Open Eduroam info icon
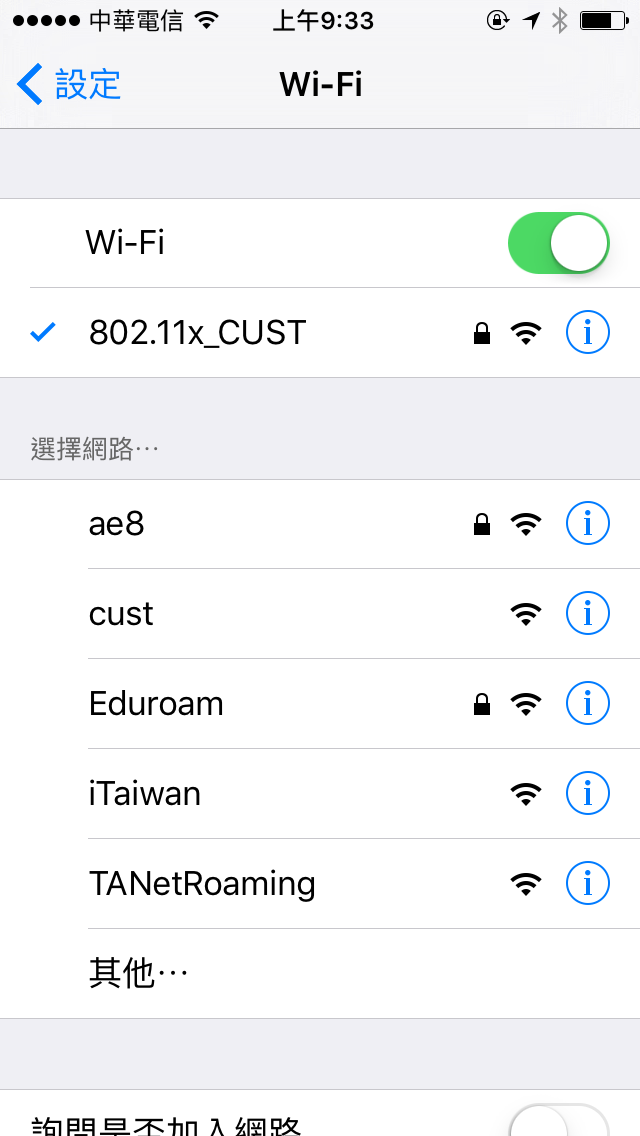This screenshot has height=1136, width=640. (x=587, y=703)
